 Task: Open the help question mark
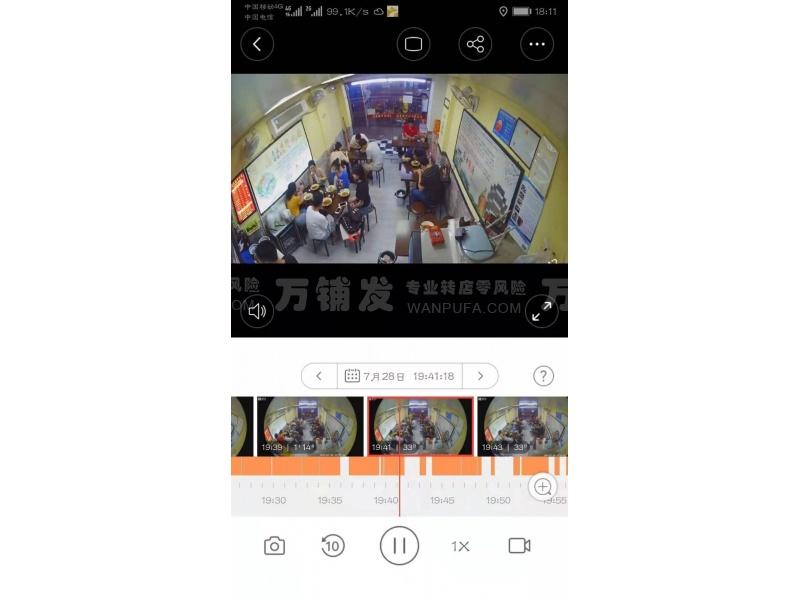(x=543, y=376)
